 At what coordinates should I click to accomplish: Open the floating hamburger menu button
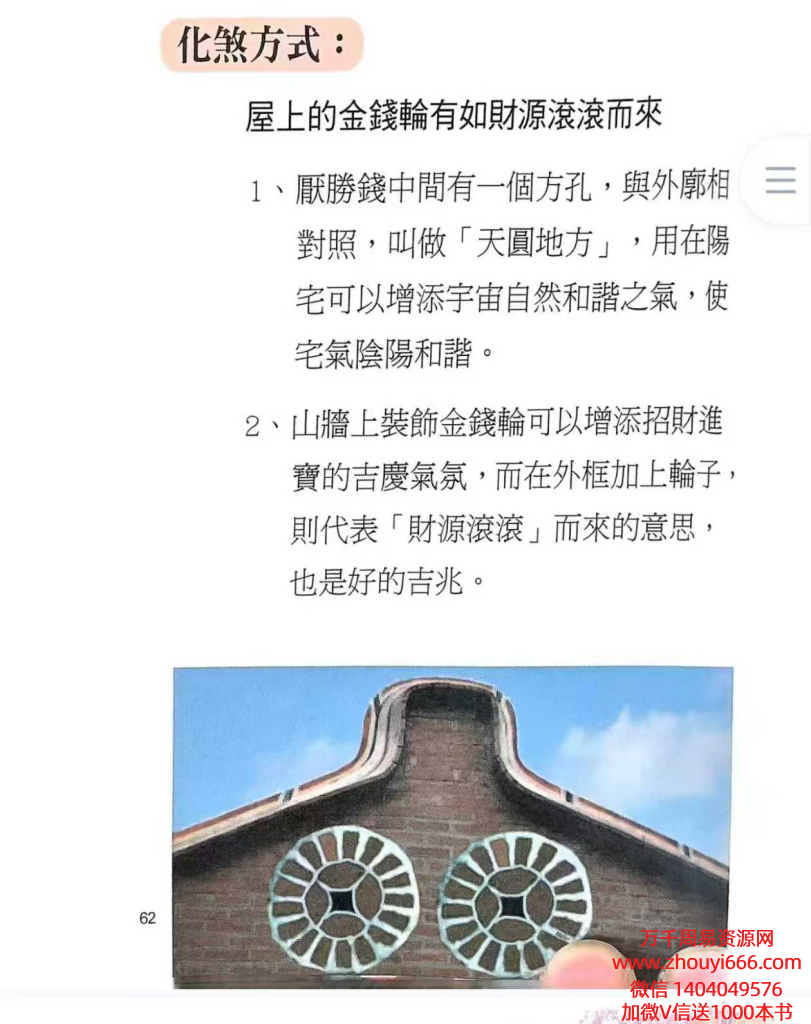click(780, 180)
